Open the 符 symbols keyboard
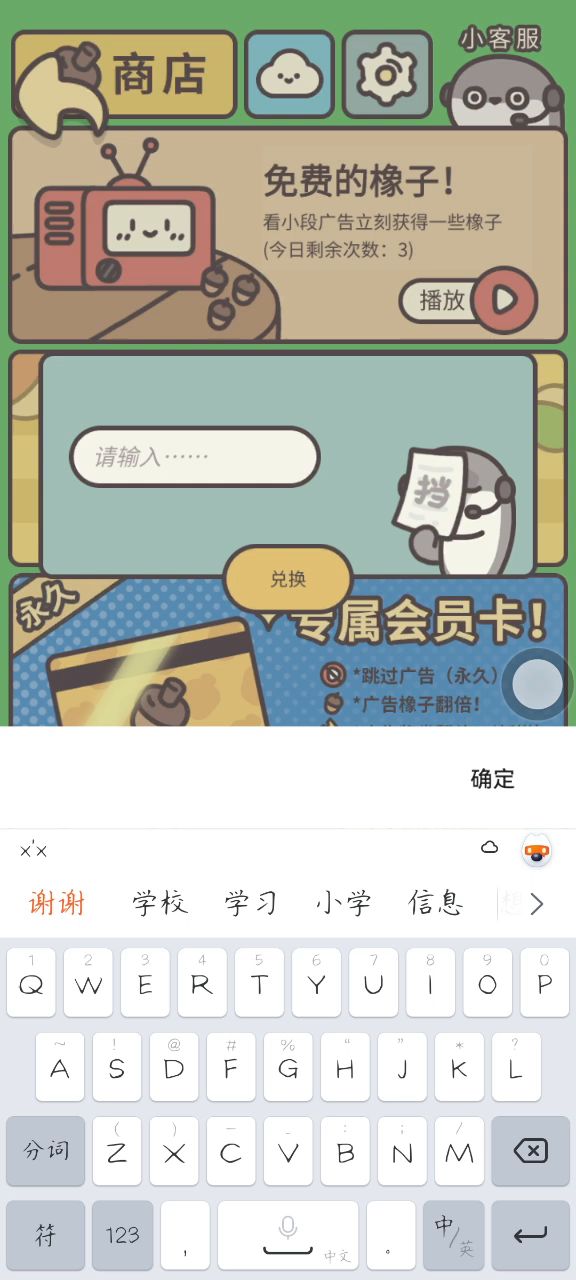The image size is (576, 1280). pyautogui.click(x=45, y=1235)
